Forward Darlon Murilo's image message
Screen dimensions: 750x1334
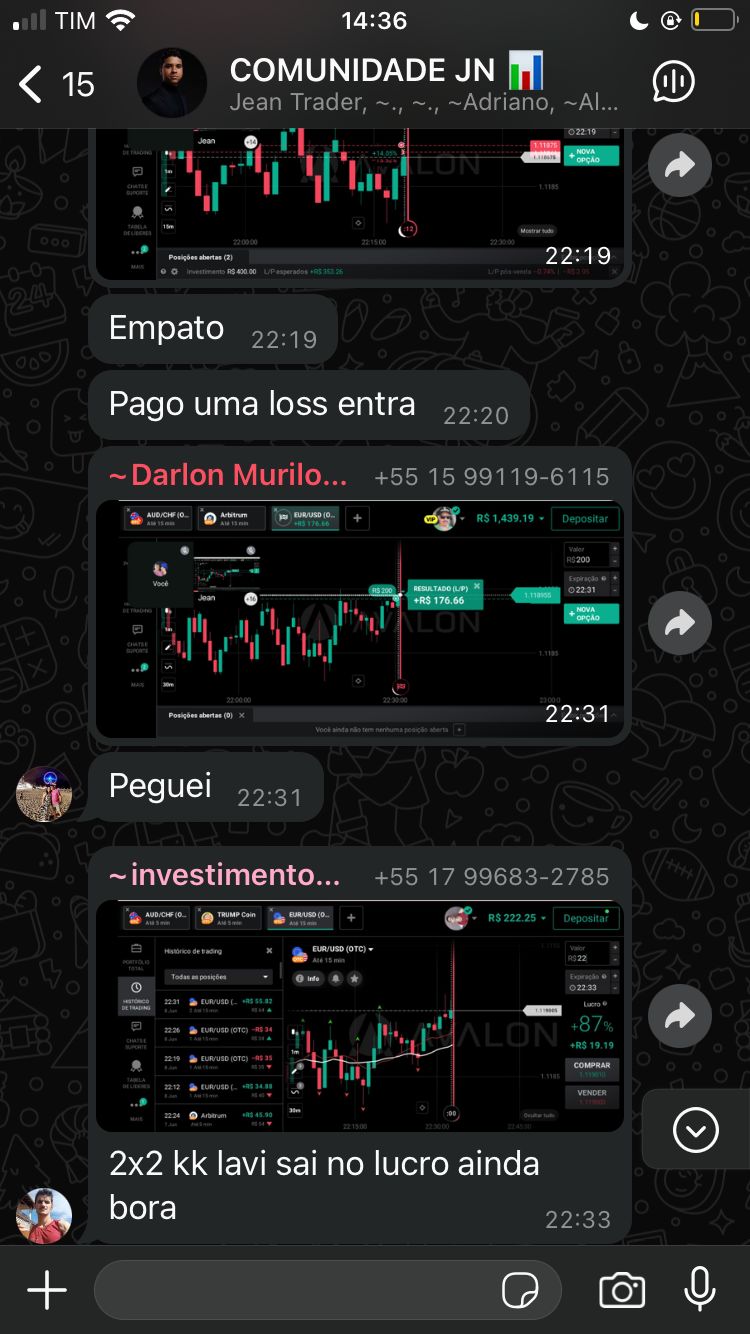[679, 623]
